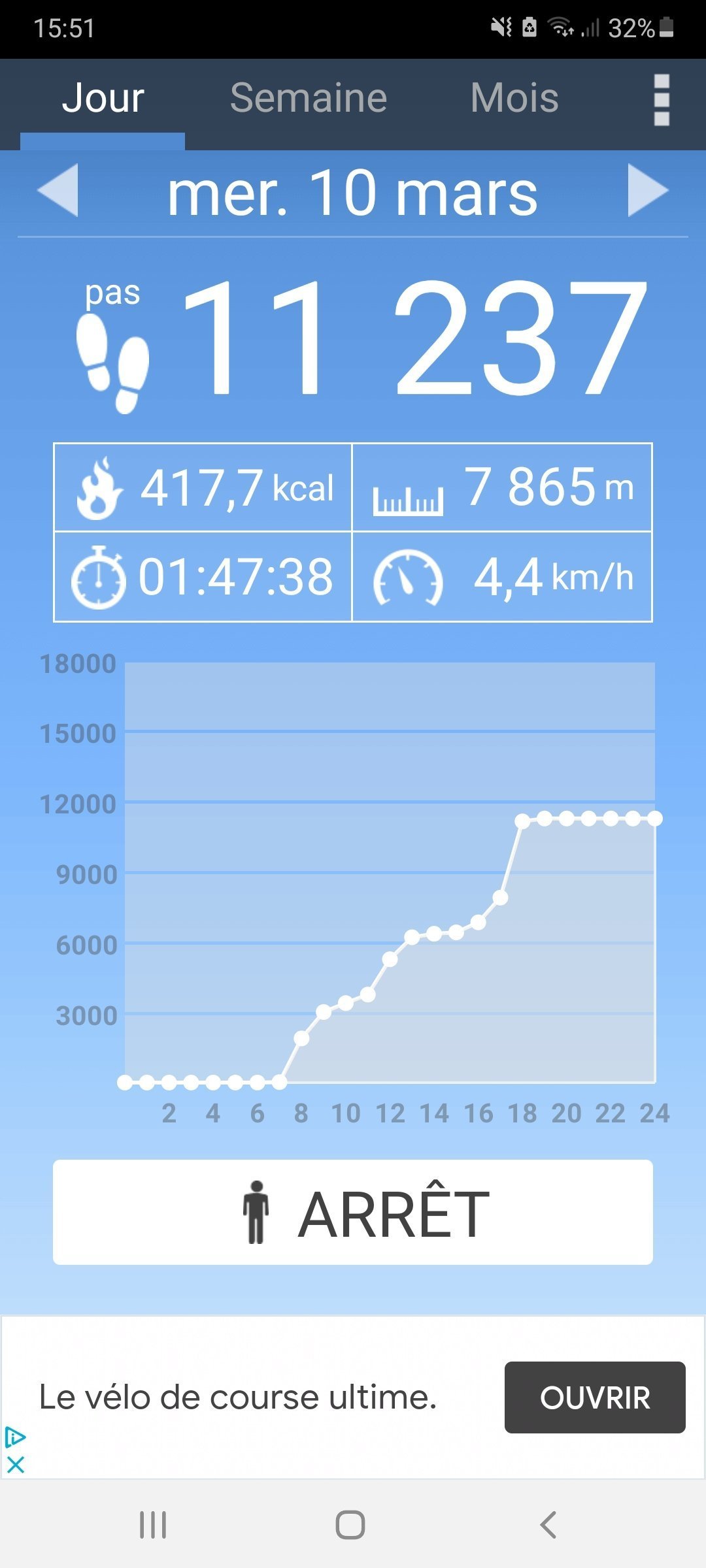This screenshot has width=706, height=1568.
Task: Go to the previous day arrow
Action: pos(58,190)
